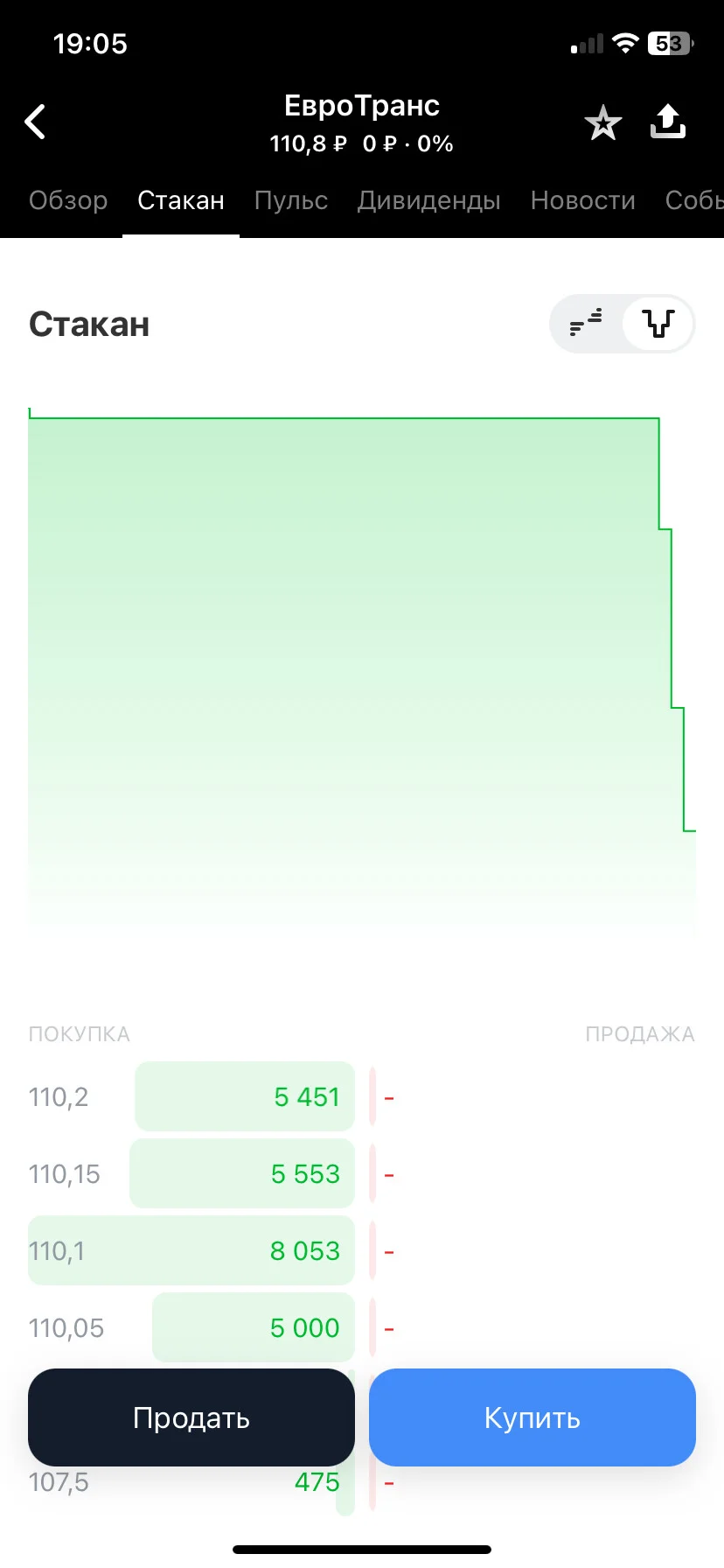Switch to the Новости tab
The image size is (724, 1568).
583,200
